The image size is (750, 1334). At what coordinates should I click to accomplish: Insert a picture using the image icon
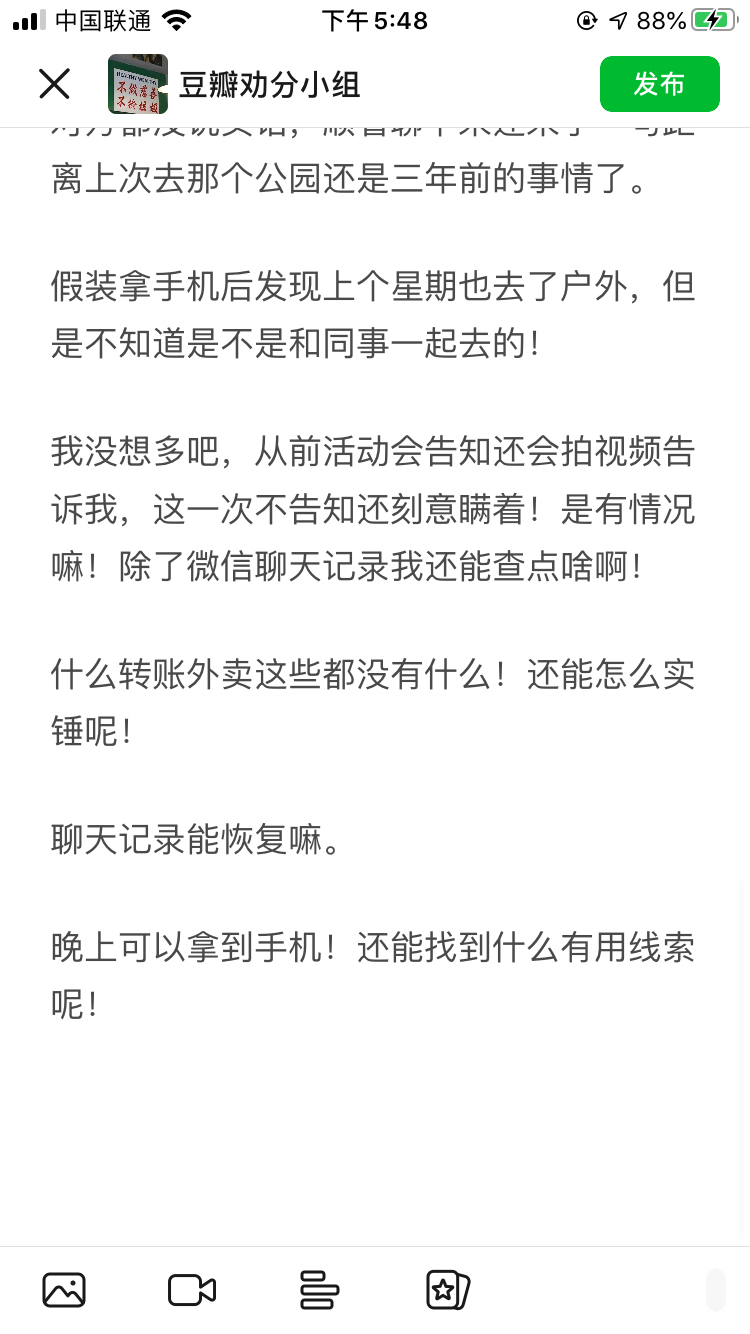(64, 1290)
